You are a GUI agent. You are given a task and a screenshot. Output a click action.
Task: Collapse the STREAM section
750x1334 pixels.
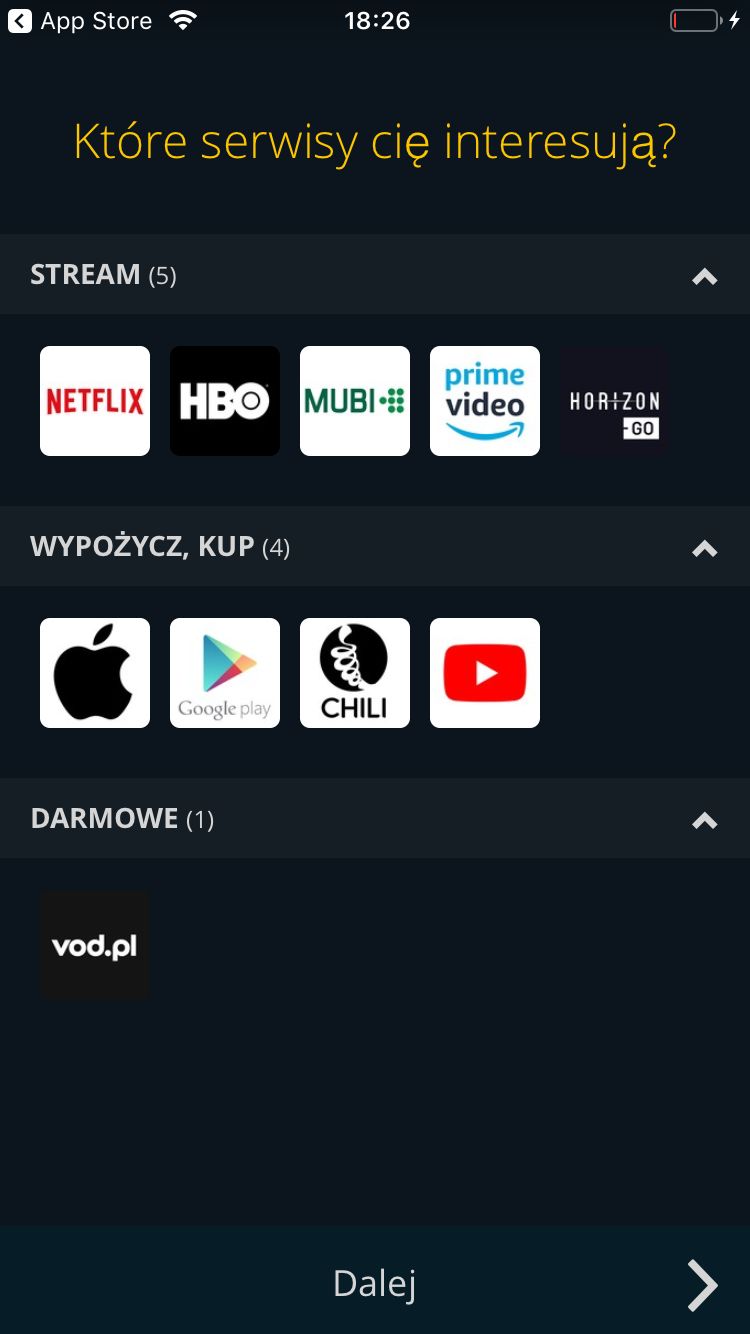(705, 276)
